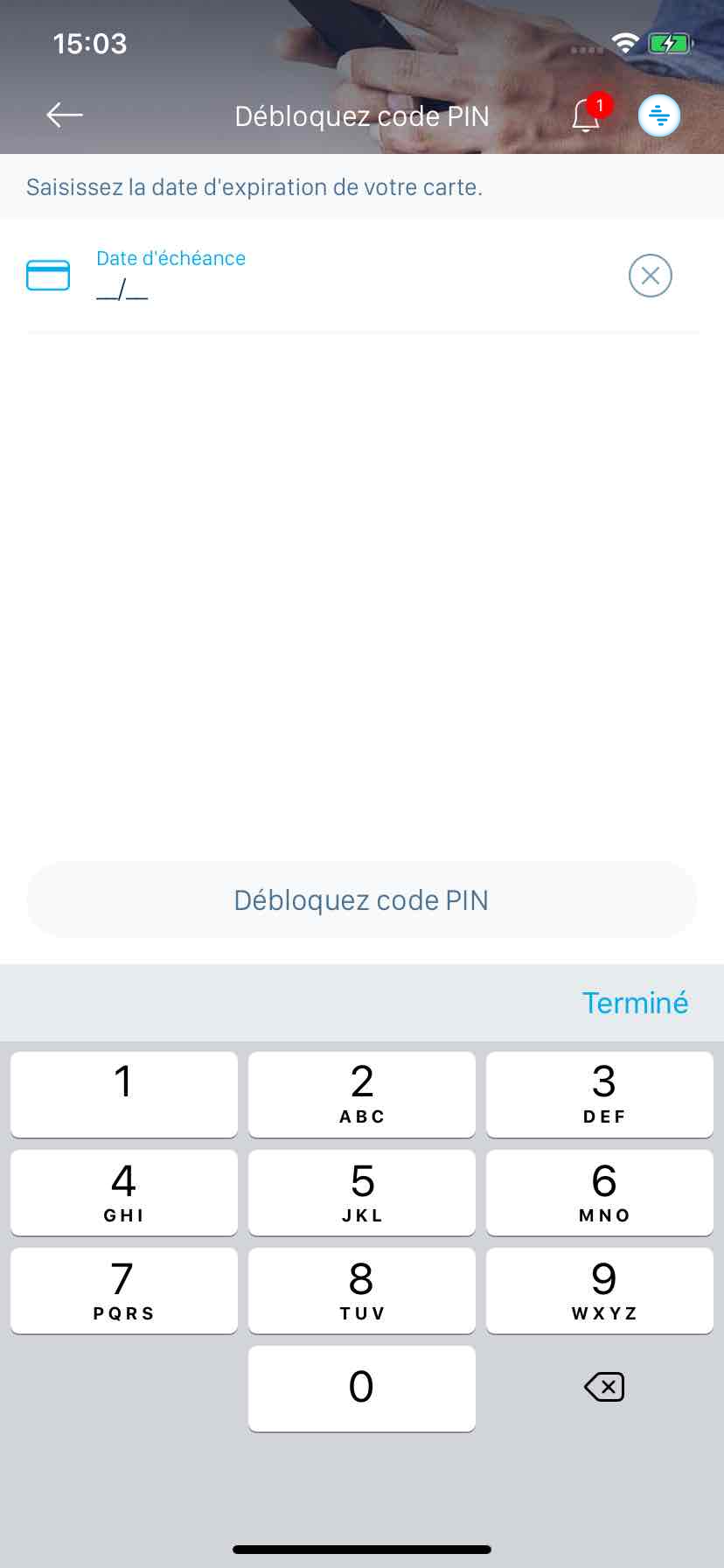Tap the blue filter icon in header
The image size is (724, 1568).
658,115
